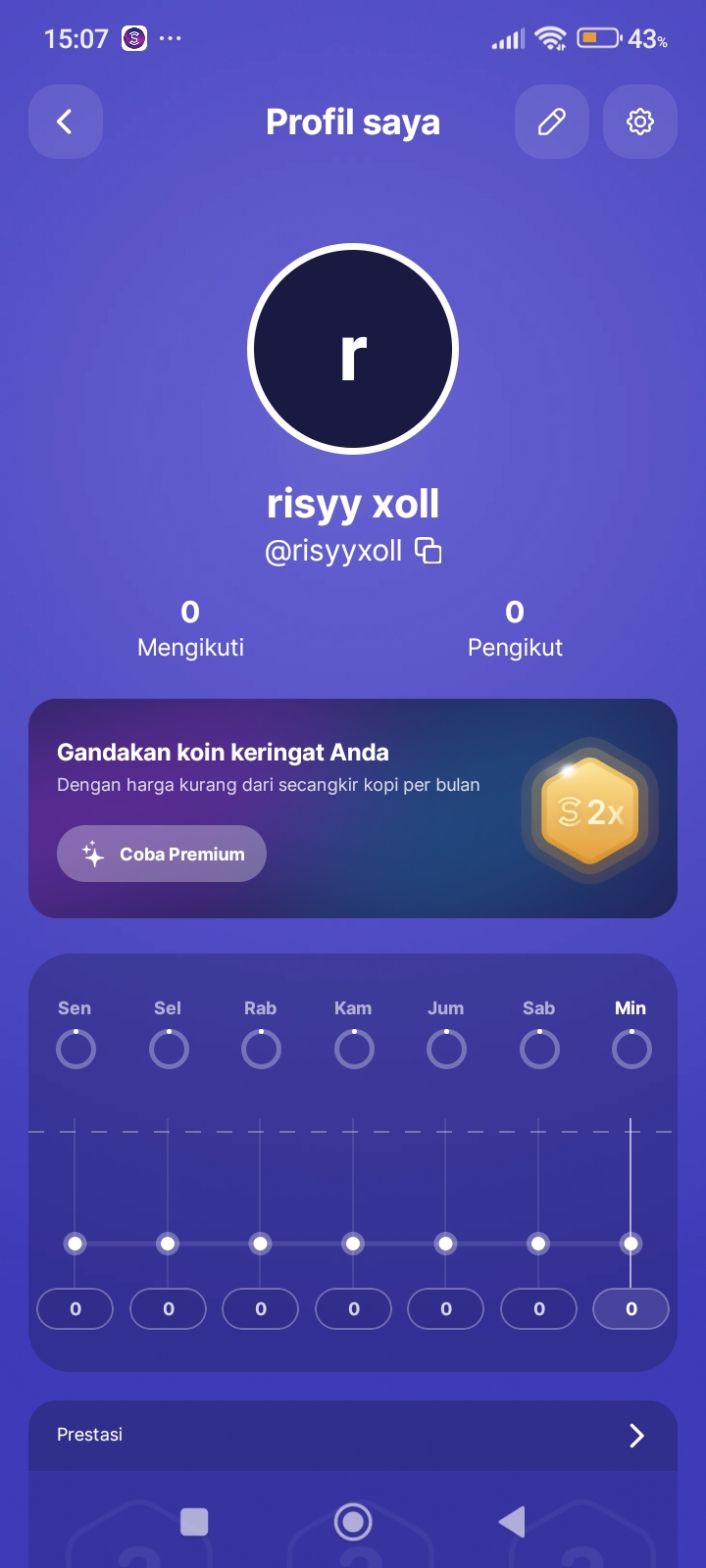View the Pengikut list
706x1568 pixels.
[515, 628]
